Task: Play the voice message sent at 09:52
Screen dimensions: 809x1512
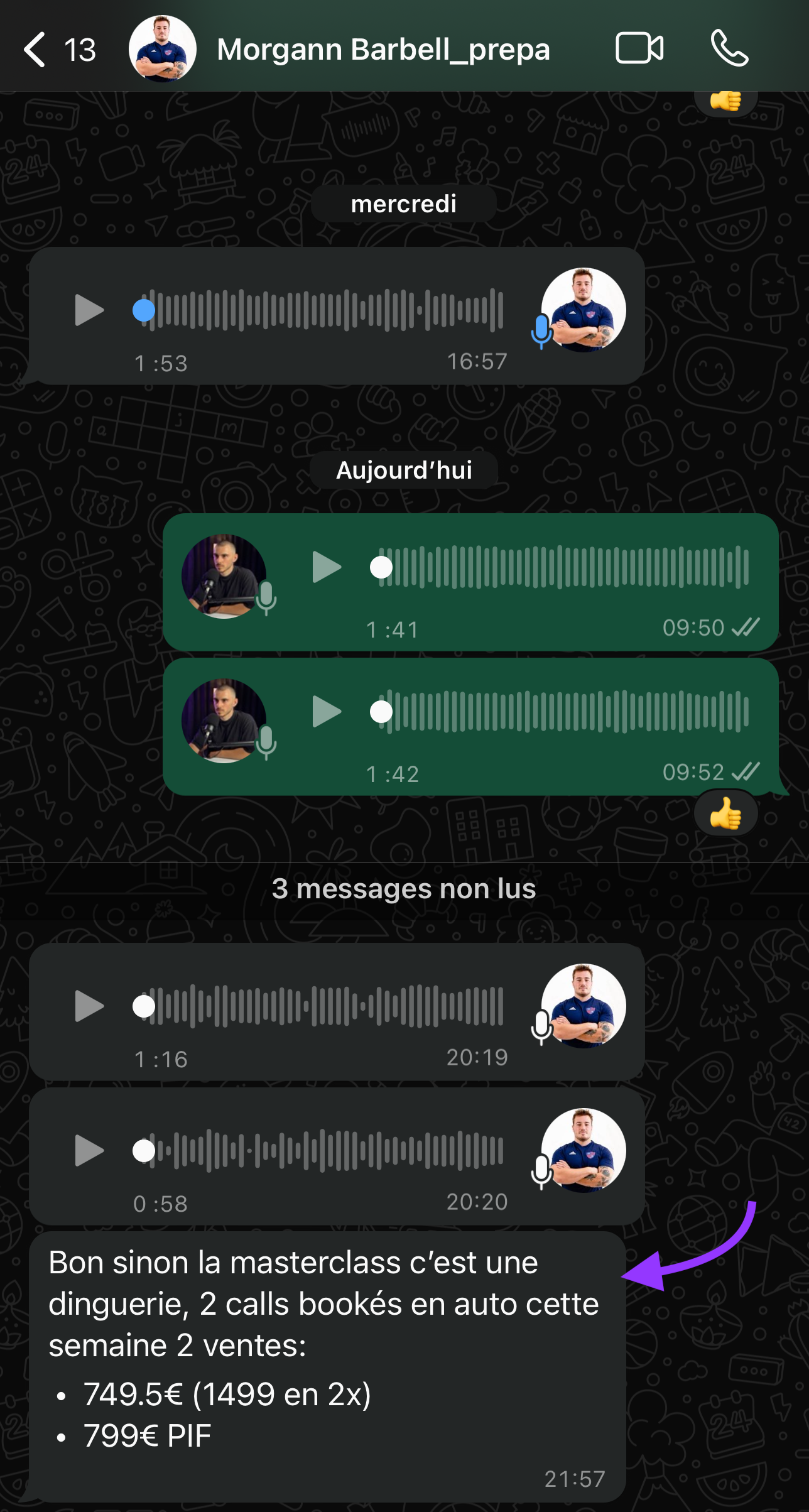Action: click(327, 712)
